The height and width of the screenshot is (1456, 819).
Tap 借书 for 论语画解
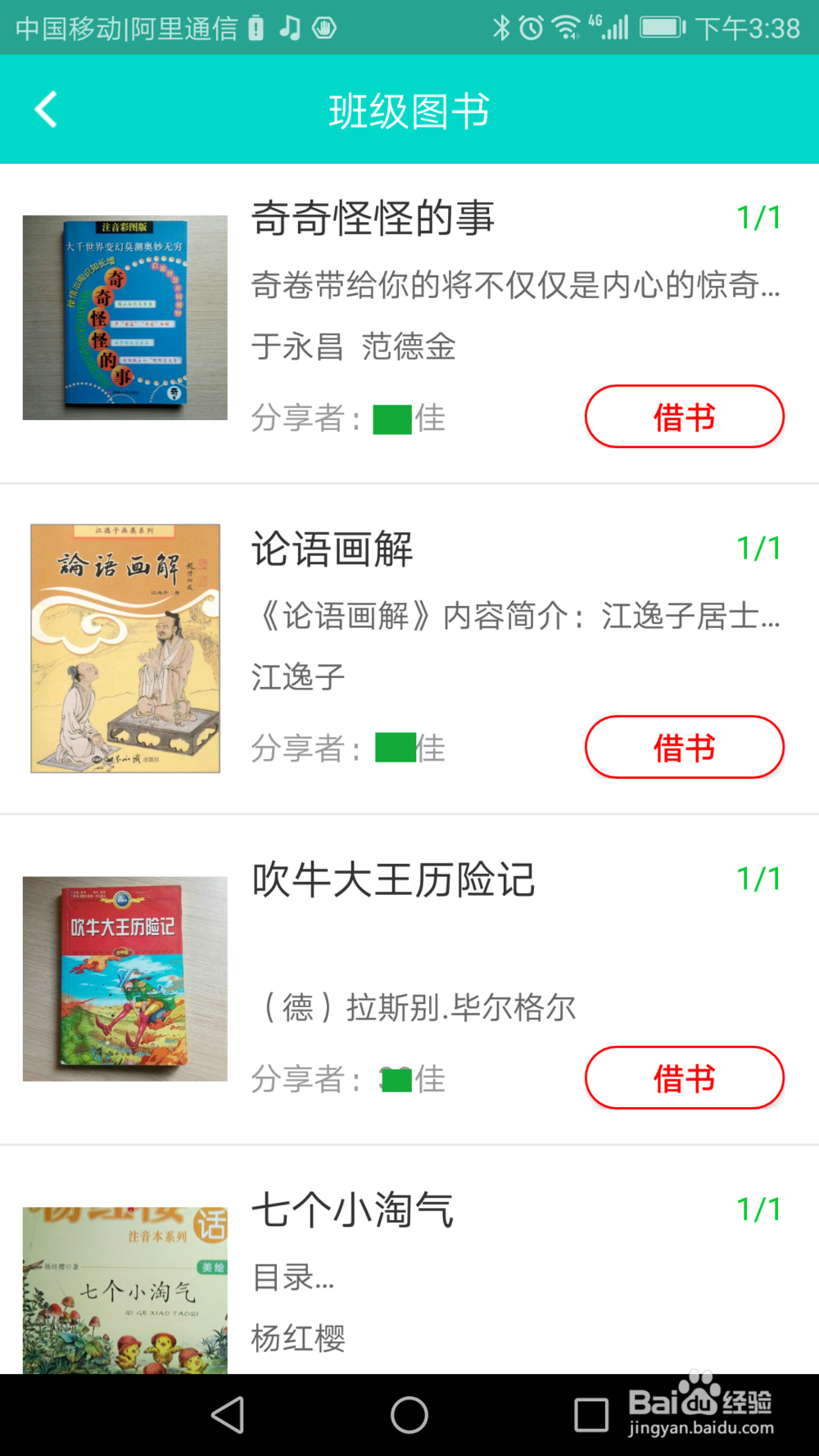(x=684, y=747)
